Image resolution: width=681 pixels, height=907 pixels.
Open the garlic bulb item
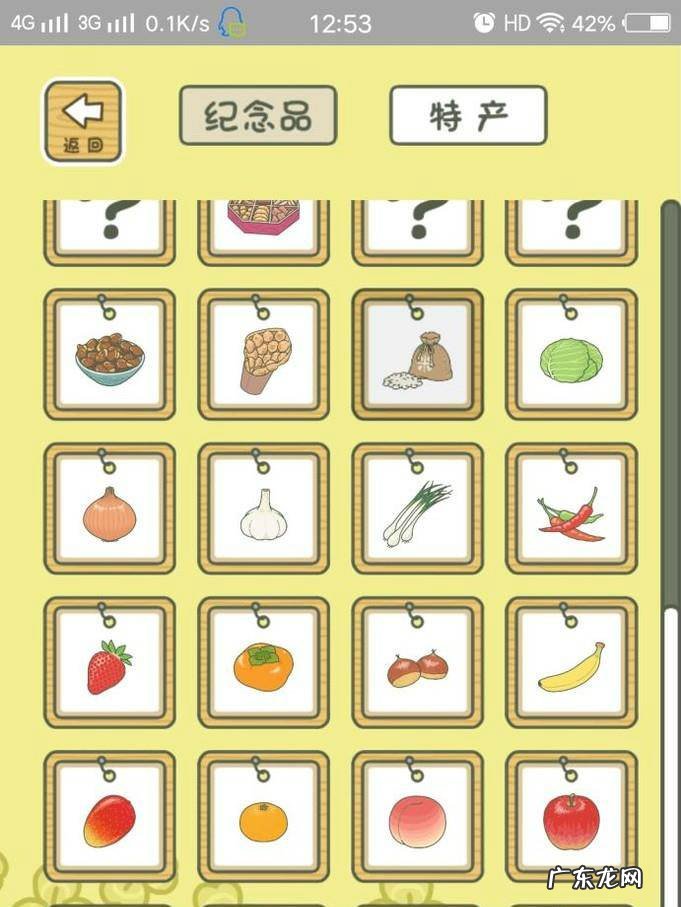(x=264, y=510)
